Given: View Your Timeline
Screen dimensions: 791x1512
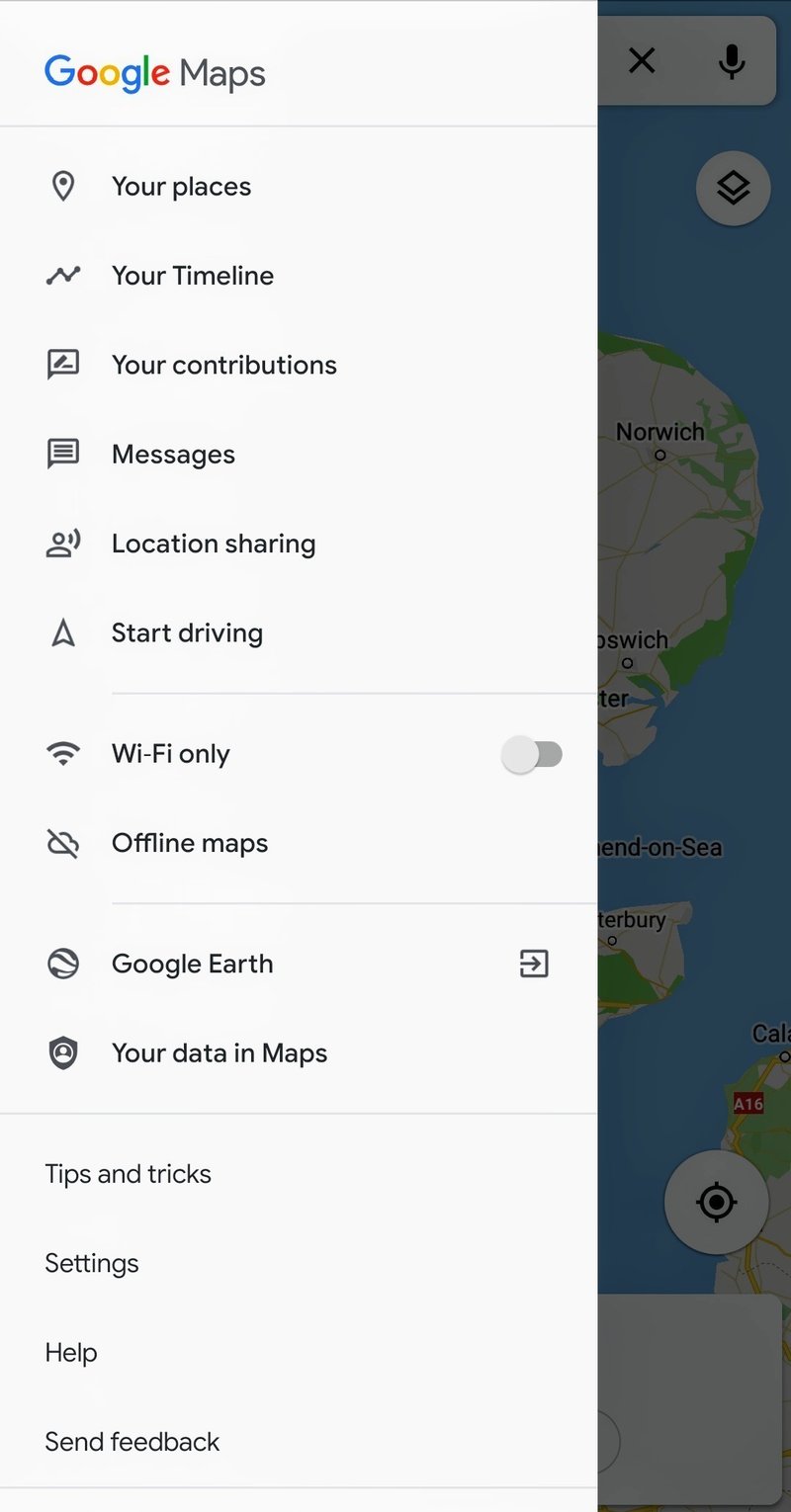Looking at the screenshot, I should click(x=193, y=276).
